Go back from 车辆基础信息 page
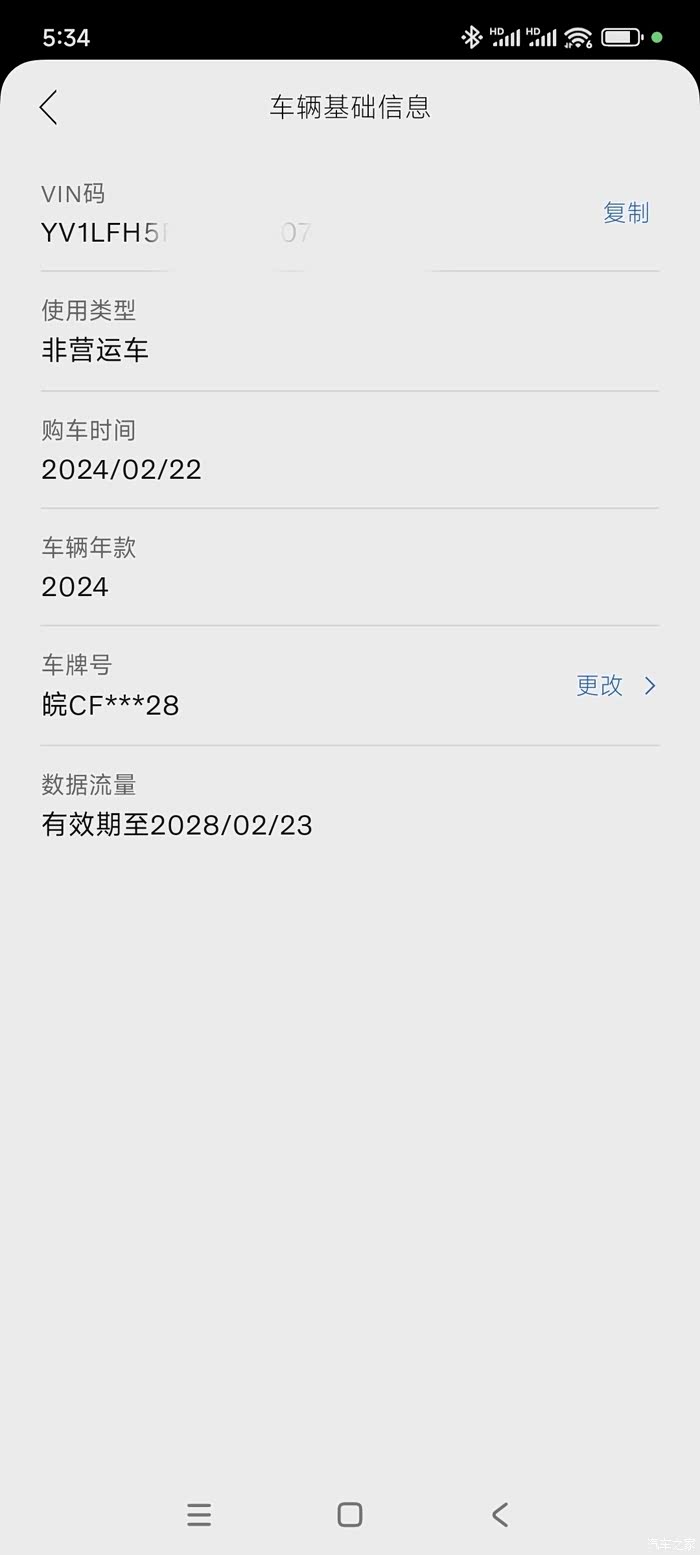The width and height of the screenshot is (700, 1555). (x=48, y=107)
